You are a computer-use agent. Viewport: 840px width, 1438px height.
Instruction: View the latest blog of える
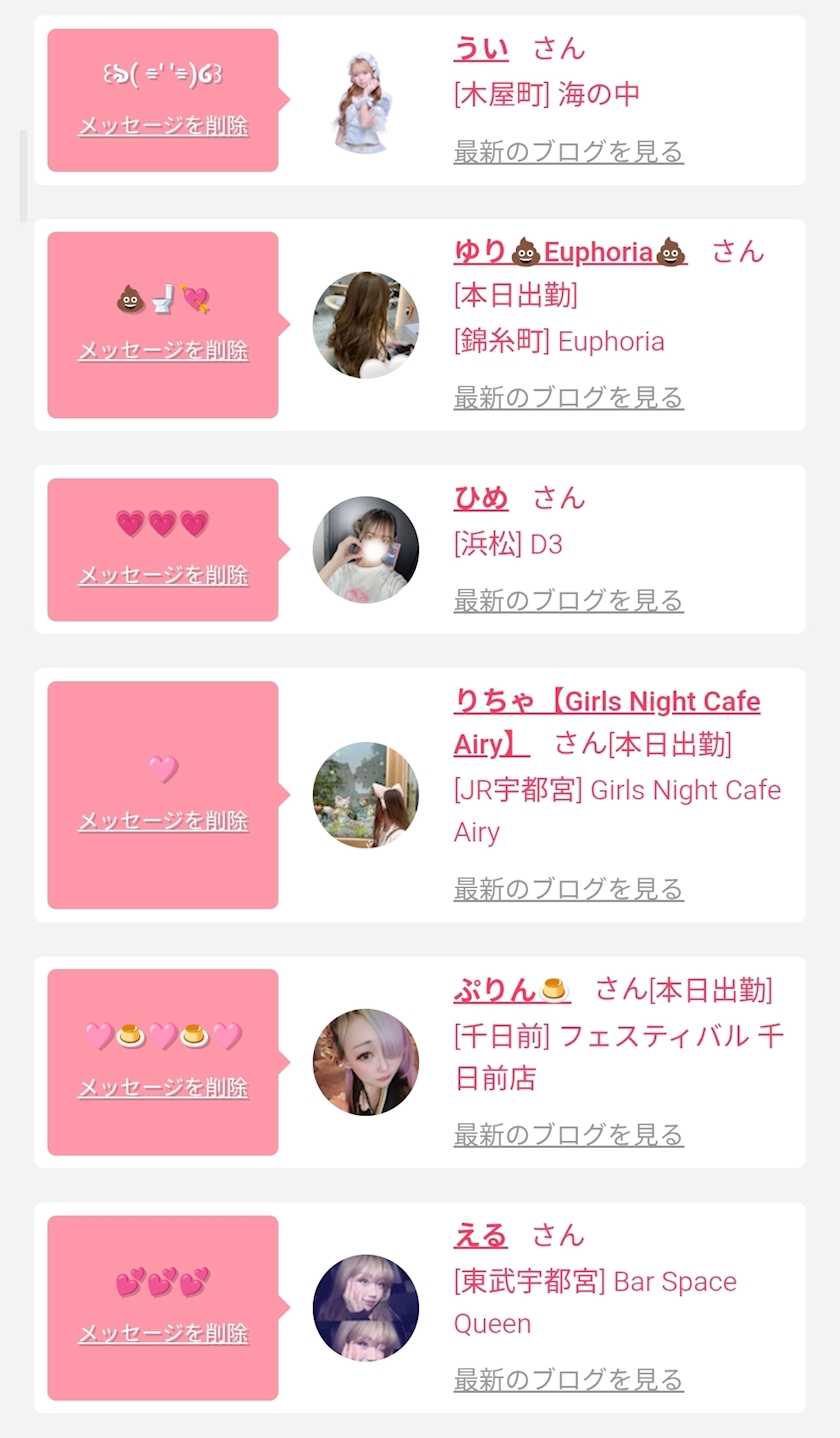coord(568,1380)
